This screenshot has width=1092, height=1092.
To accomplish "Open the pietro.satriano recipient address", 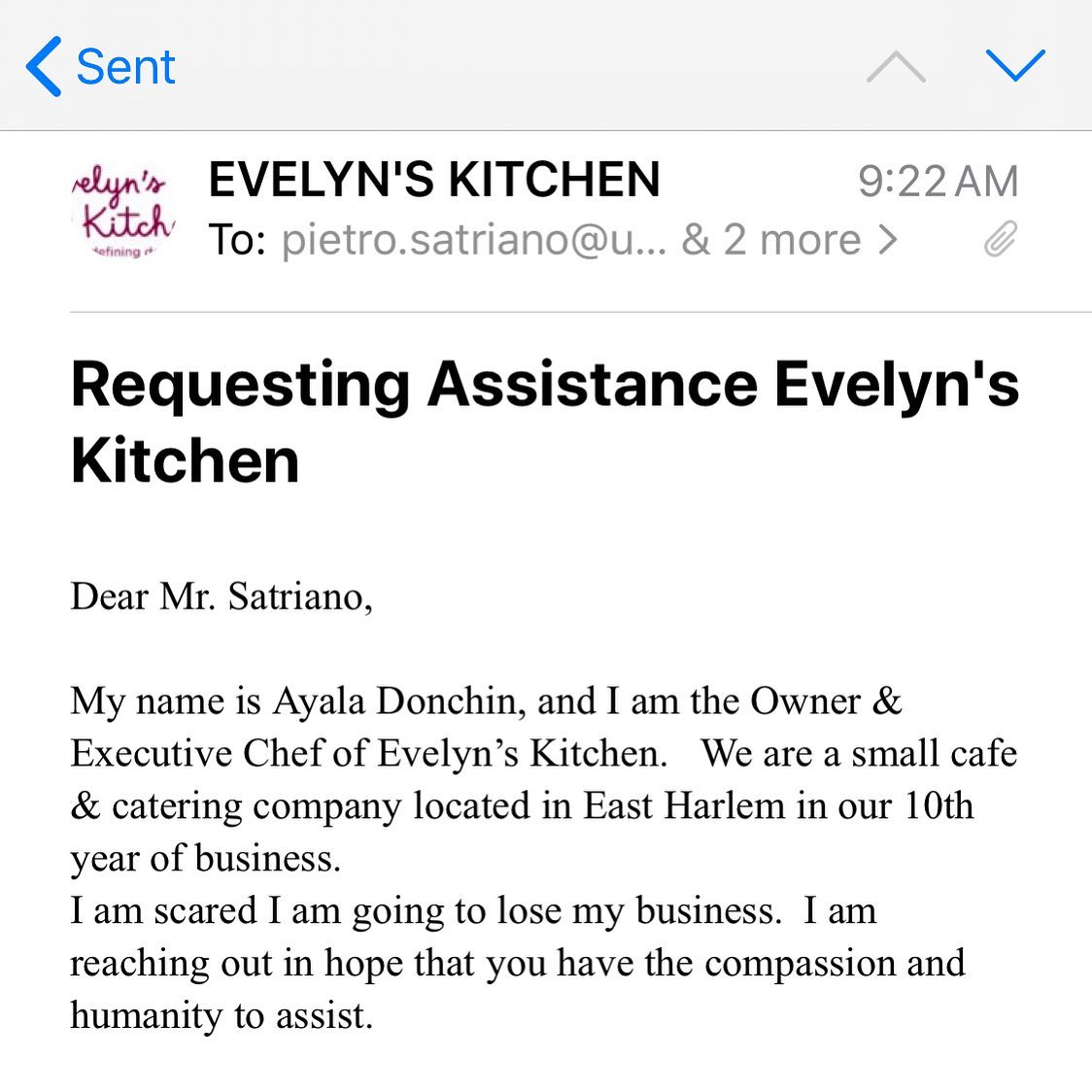I will pos(473,240).
